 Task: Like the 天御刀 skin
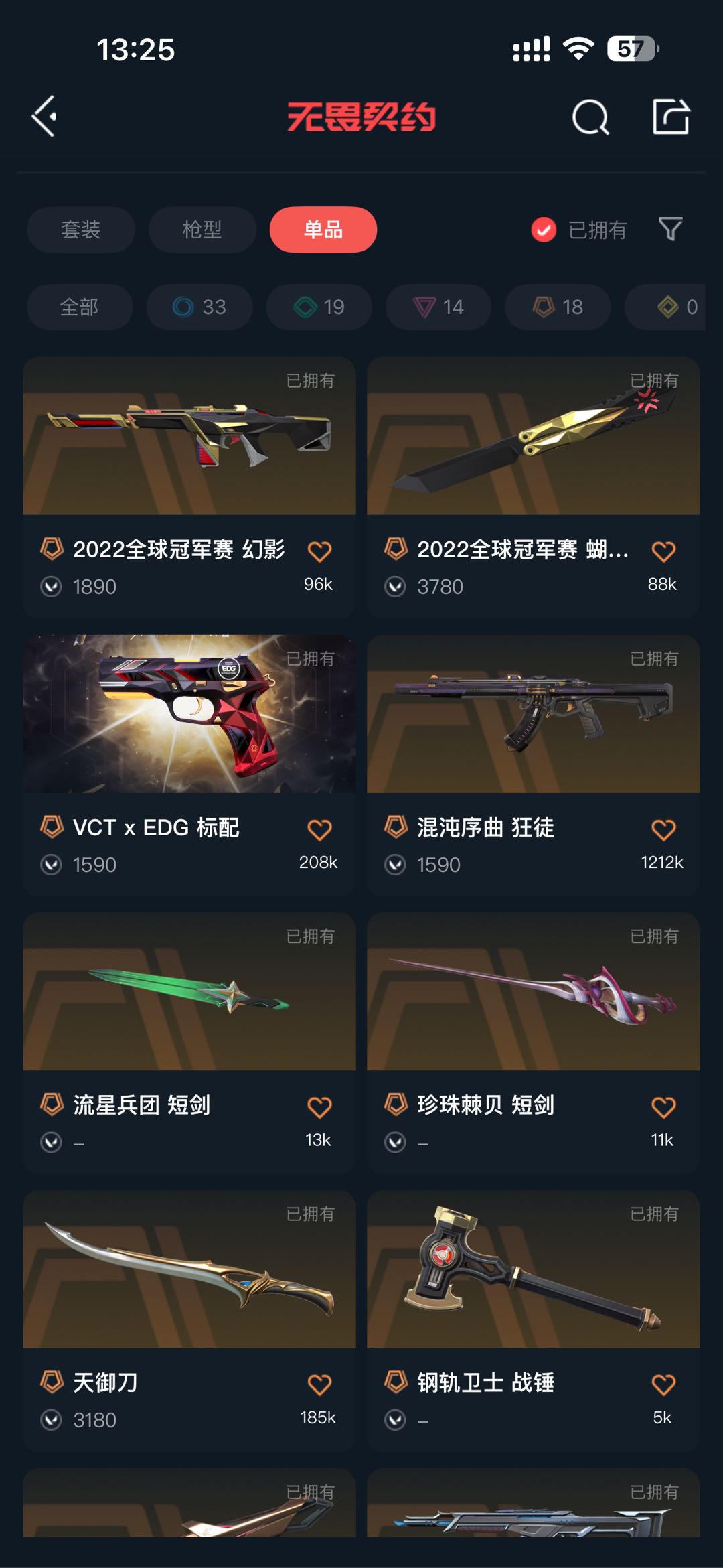pyautogui.click(x=319, y=1384)
